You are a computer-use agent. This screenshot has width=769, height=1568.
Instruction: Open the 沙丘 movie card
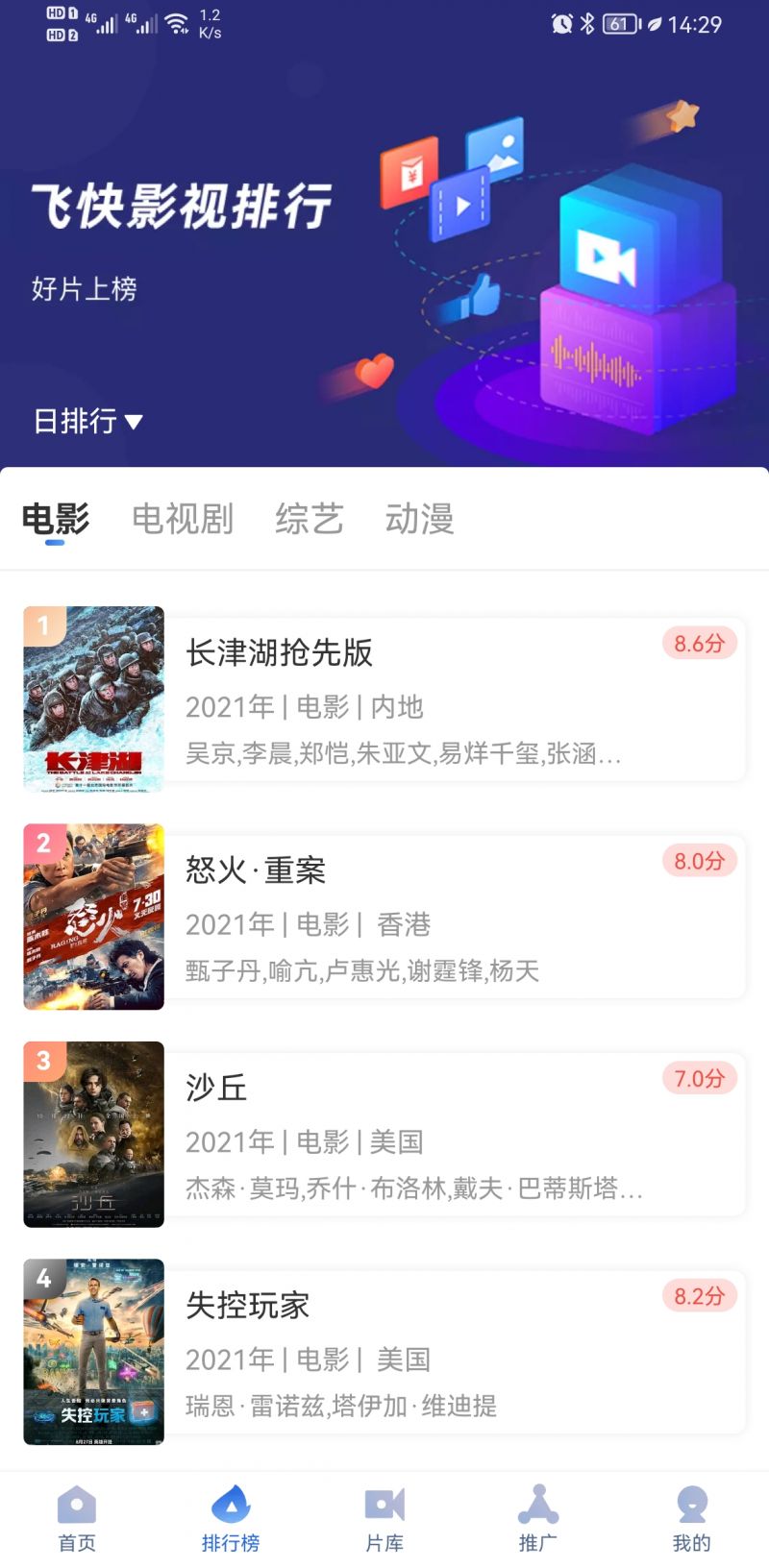point(384,1135)
